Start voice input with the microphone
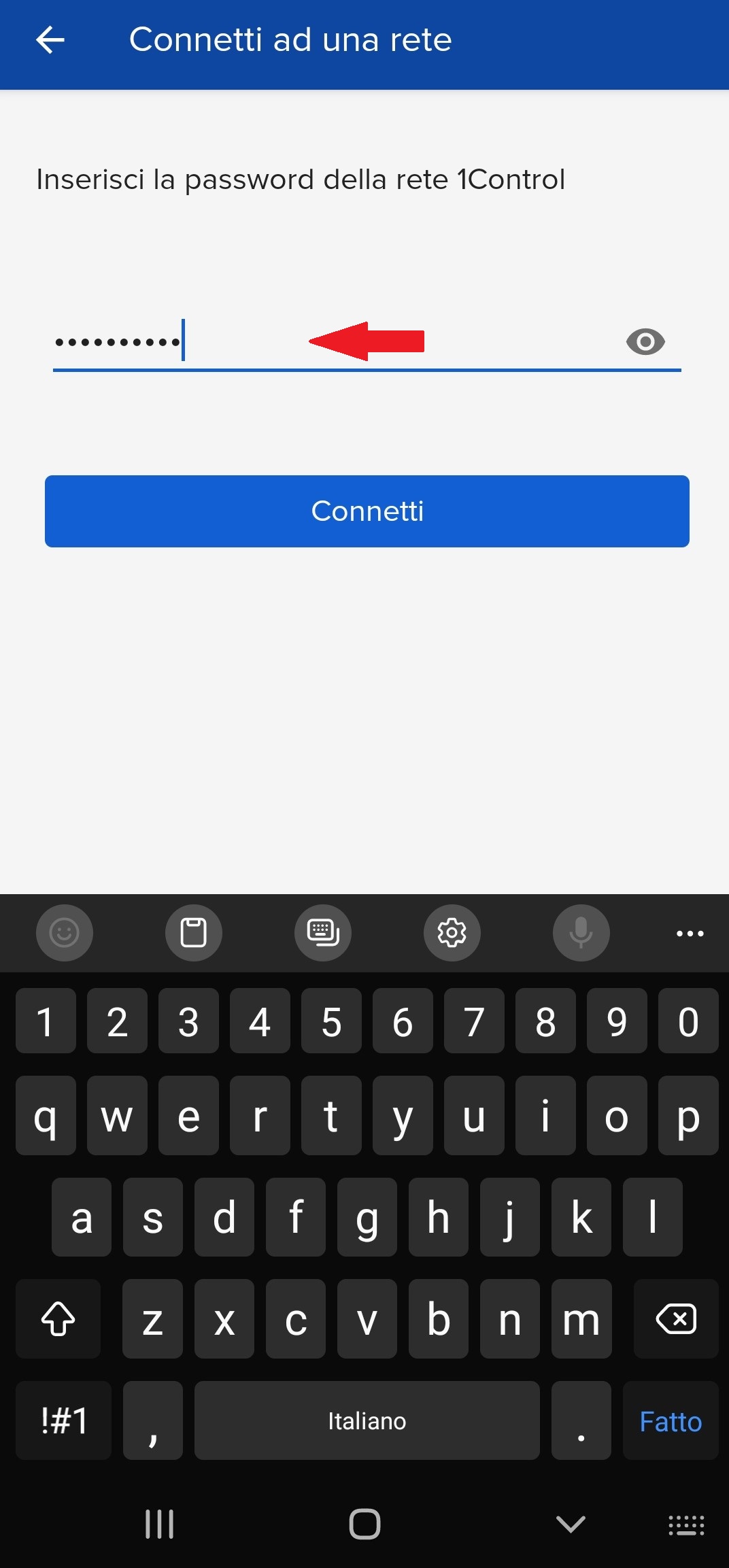The height and width of the screenshot is (1568, 729). [581, 933]
